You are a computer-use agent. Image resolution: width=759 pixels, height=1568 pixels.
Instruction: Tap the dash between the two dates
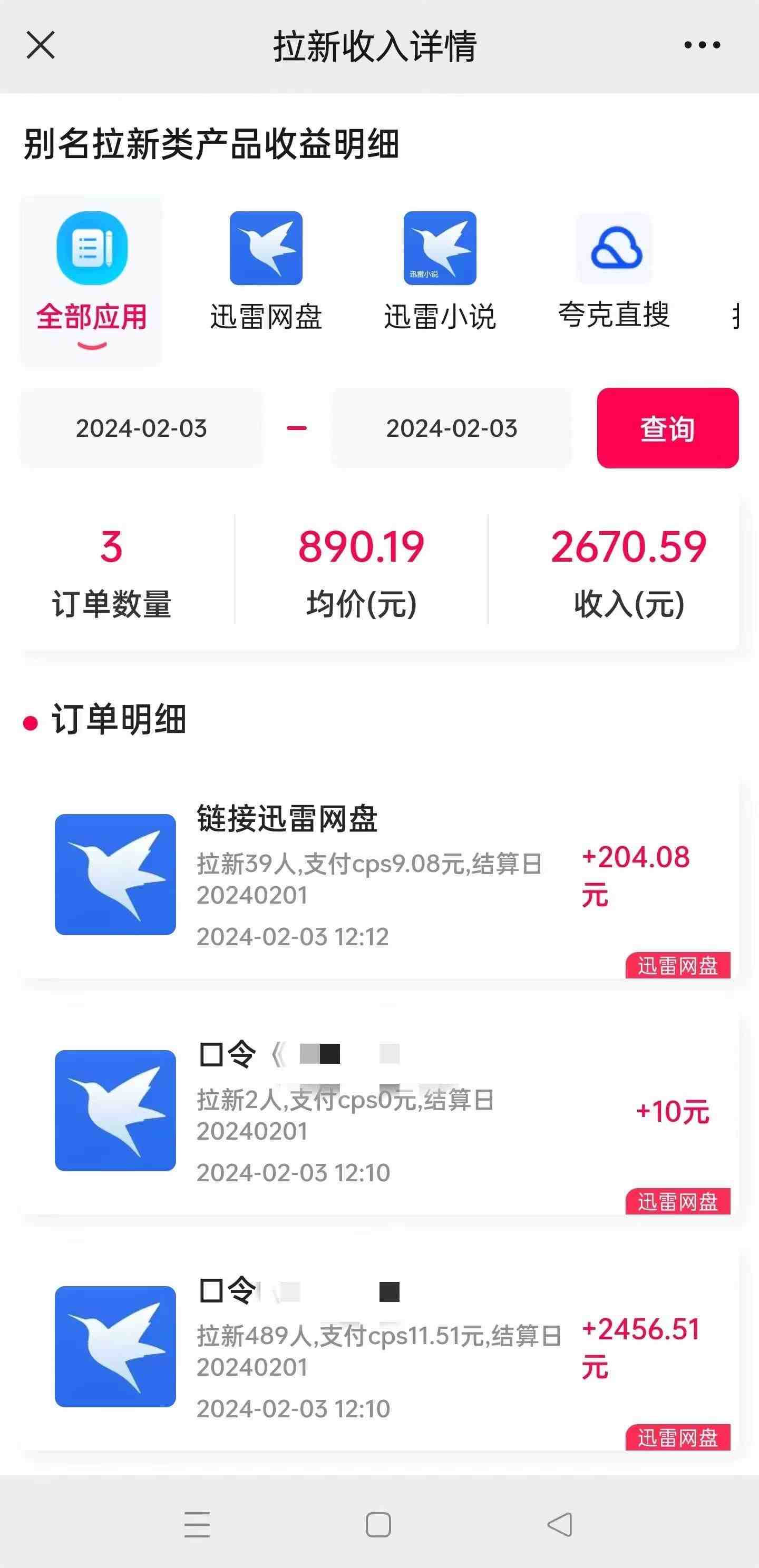[x=297, y=427]
